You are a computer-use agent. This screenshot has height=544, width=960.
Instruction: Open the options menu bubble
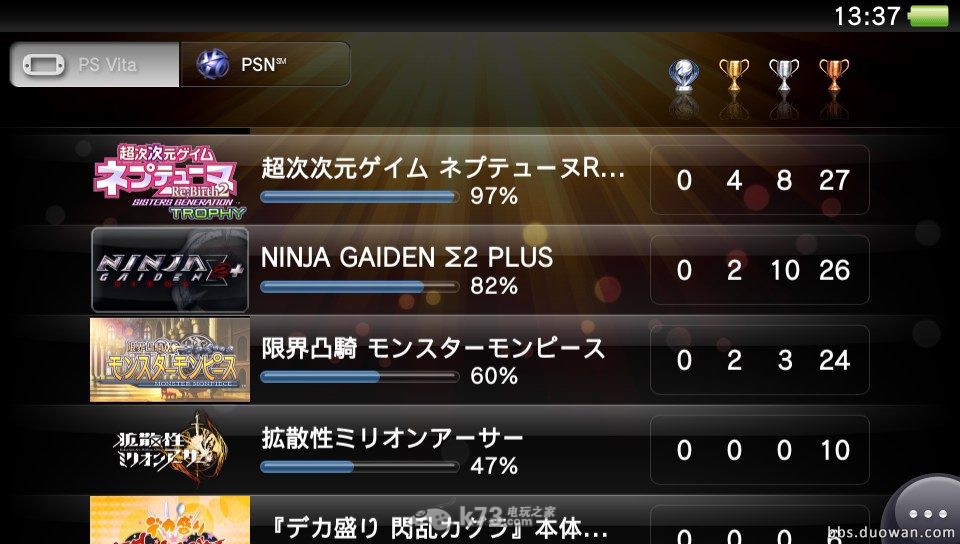926,512
